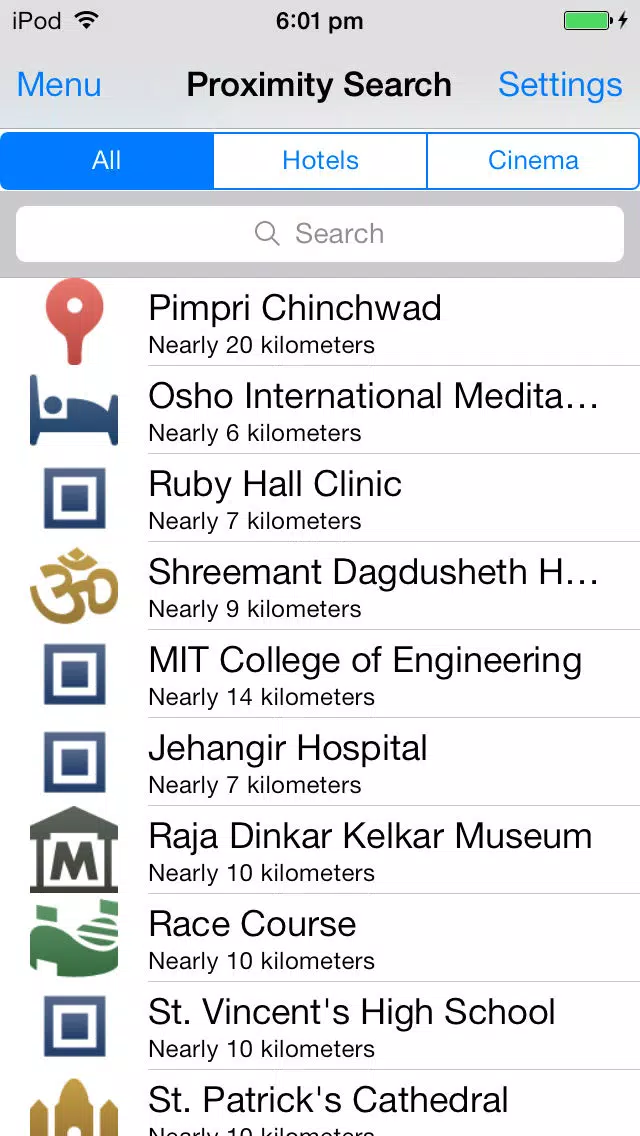Open MIT College of Engineering
Image resolution: width=640 pixels, height=1136 pixels.
(320, 674)
